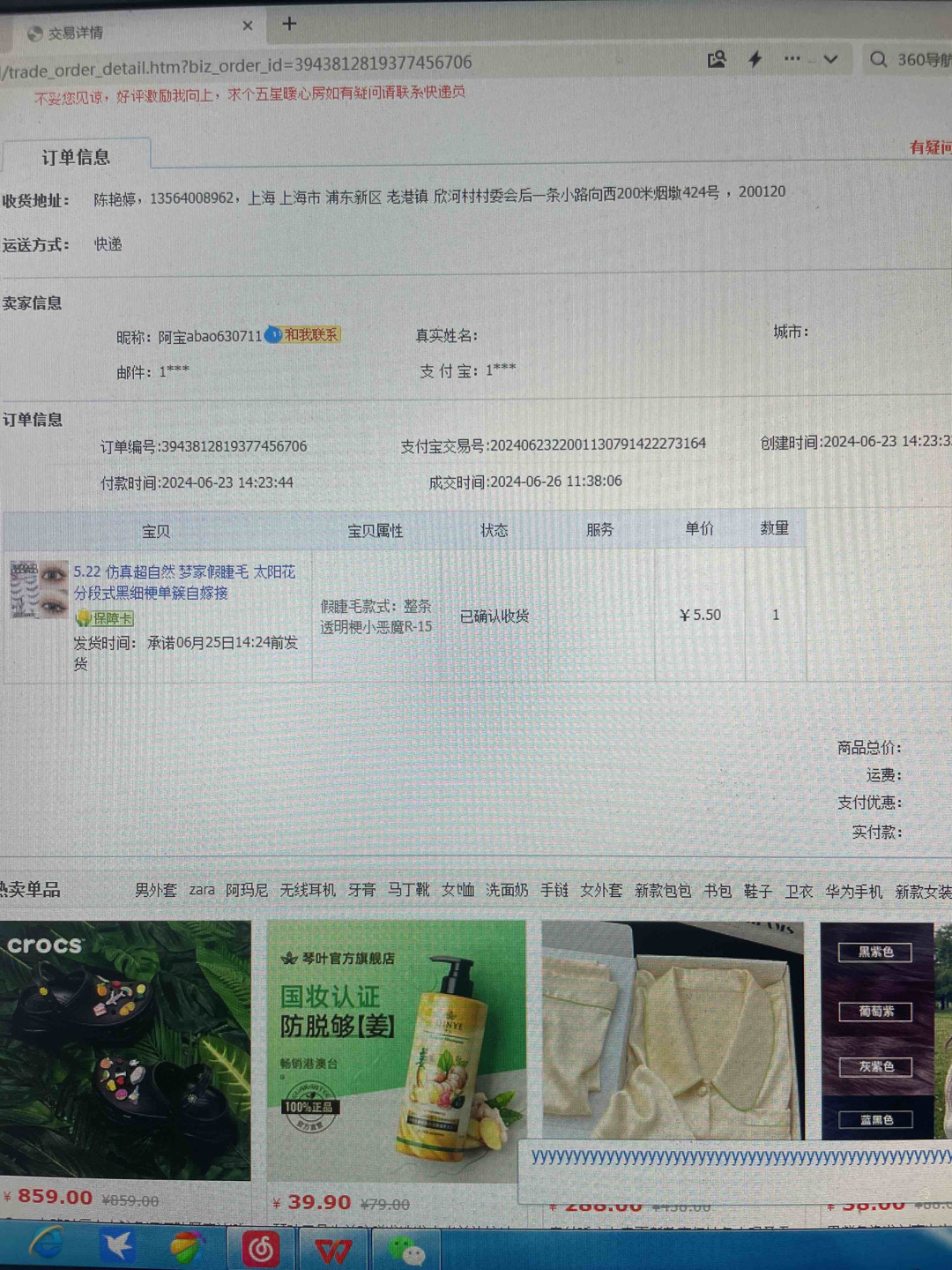Open the 保障卡 badge
Viewport: 952px width, 1270px height.
(105, 618)
